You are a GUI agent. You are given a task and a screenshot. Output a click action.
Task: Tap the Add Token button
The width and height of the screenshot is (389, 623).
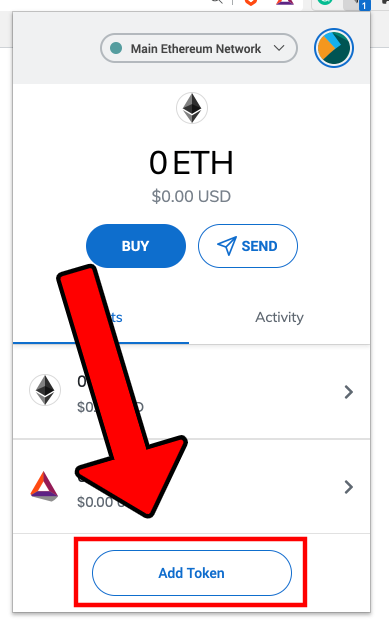click(192, 573)
